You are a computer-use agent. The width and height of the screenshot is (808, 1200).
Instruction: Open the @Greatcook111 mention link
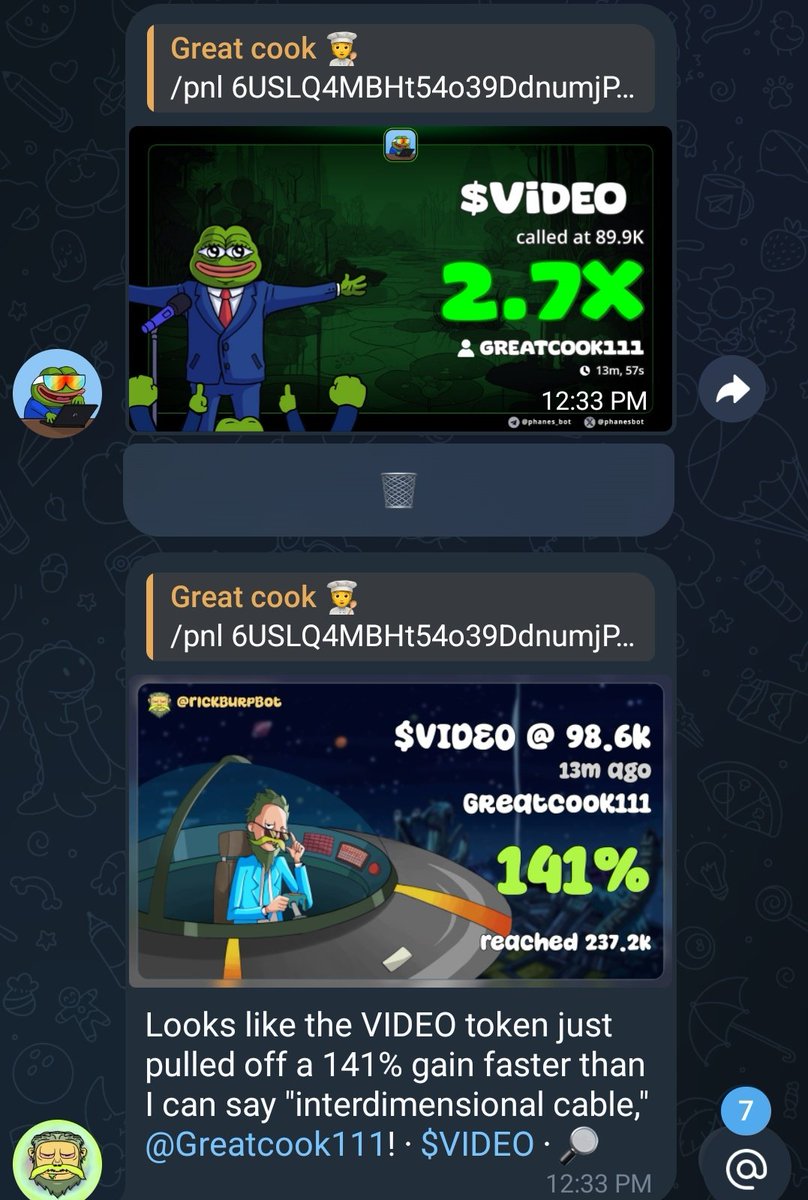pyautogui.click(x=264, y=1144)
